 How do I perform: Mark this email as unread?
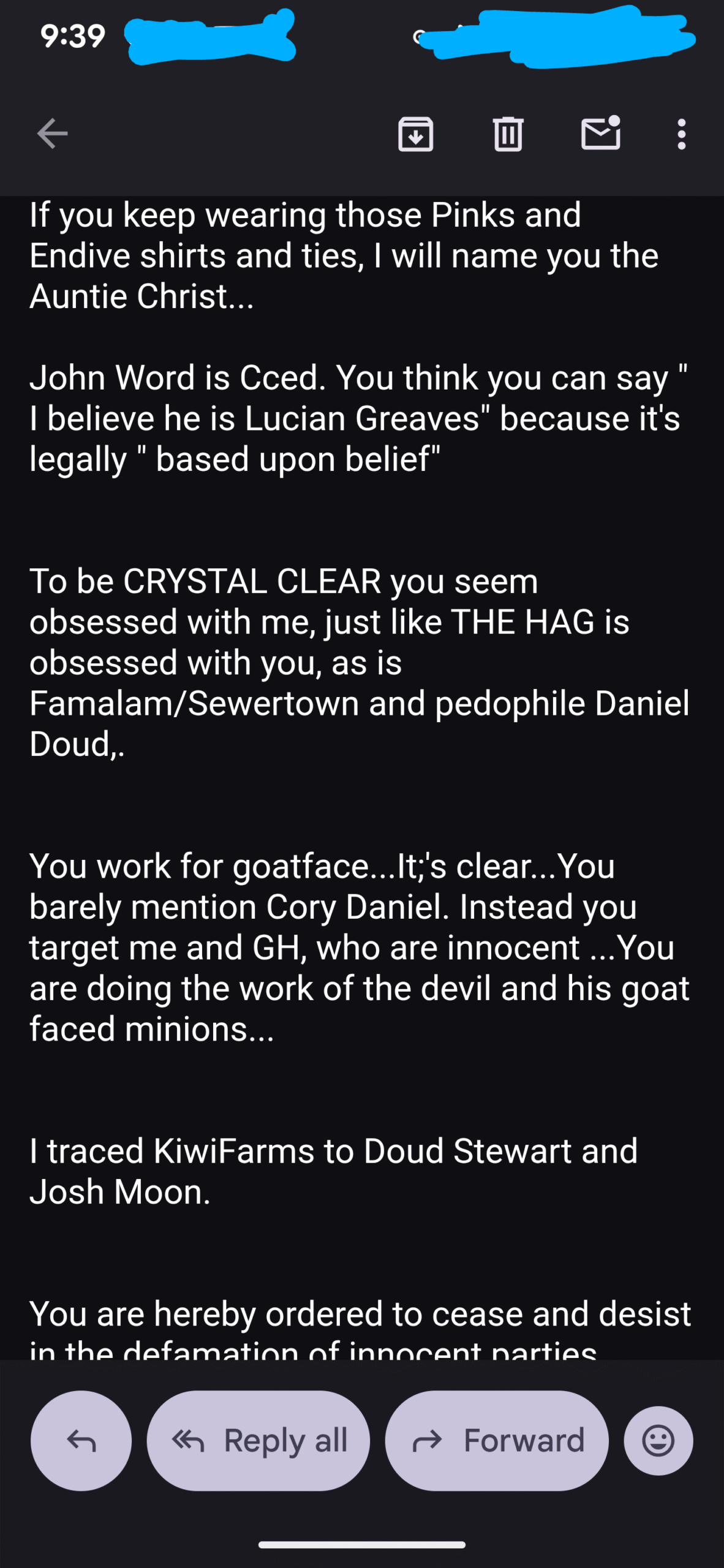(600, 134)
